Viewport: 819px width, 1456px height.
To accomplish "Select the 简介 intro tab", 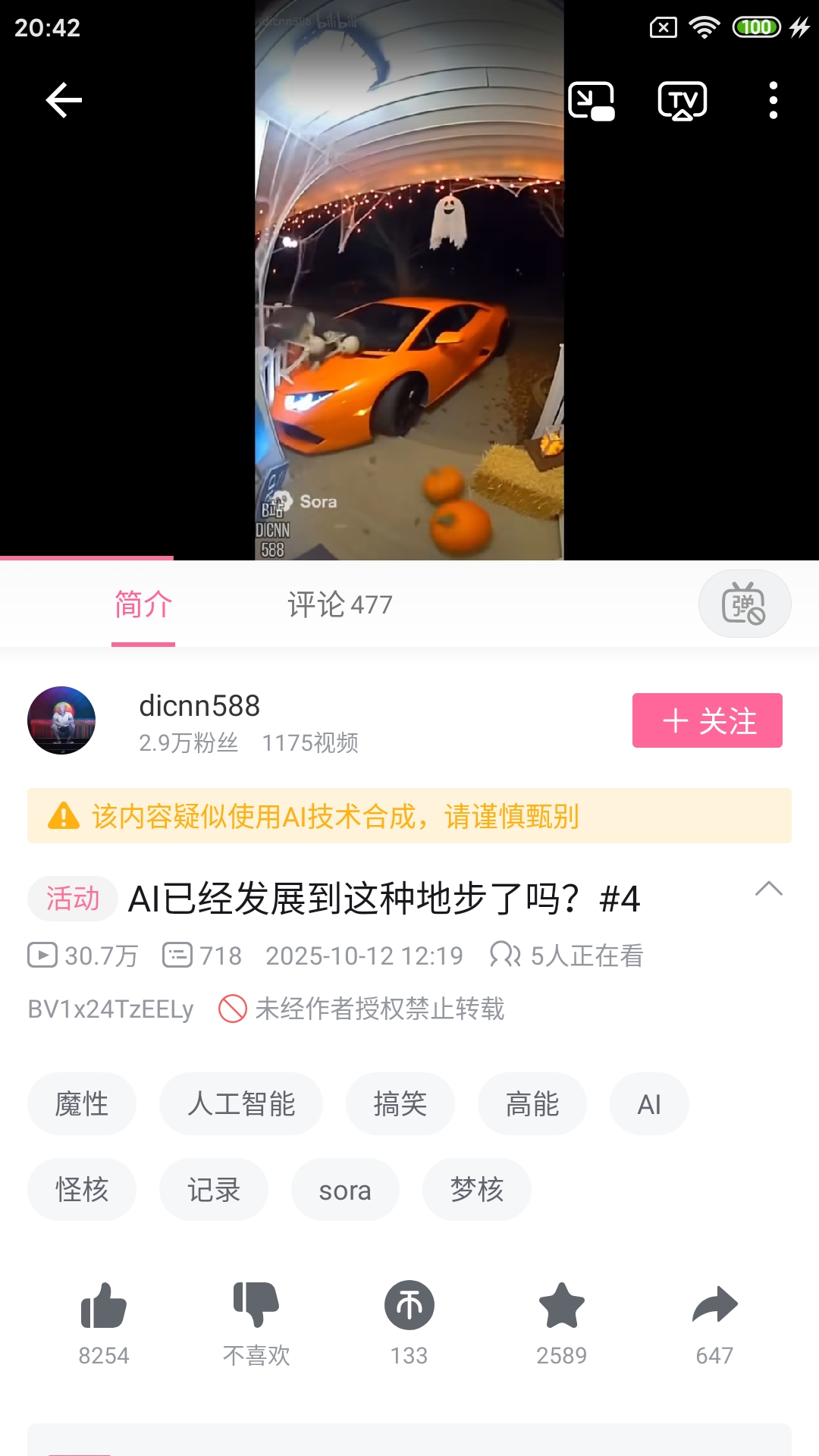I will coord(141,604).
